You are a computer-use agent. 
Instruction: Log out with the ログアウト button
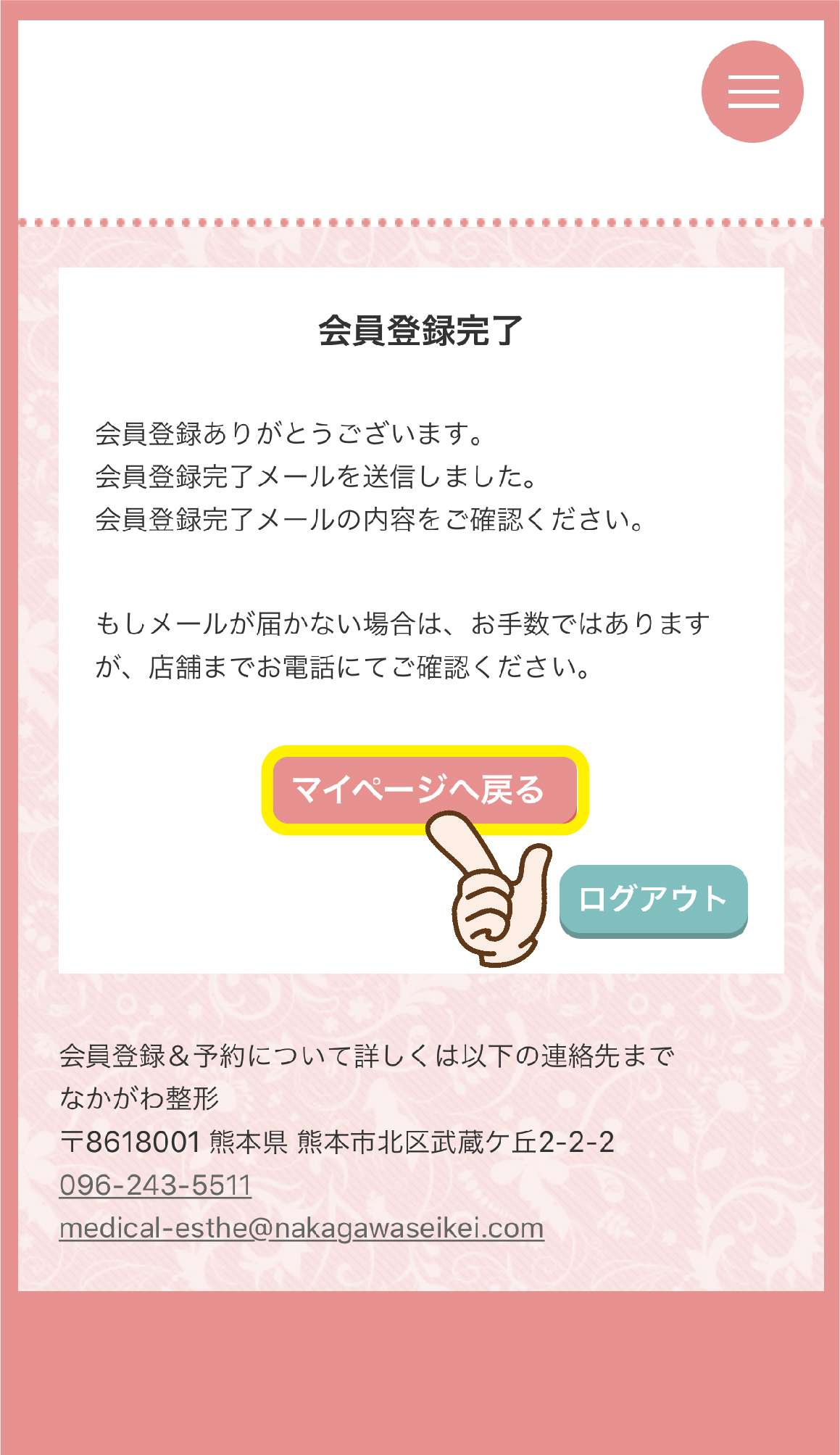653,900
